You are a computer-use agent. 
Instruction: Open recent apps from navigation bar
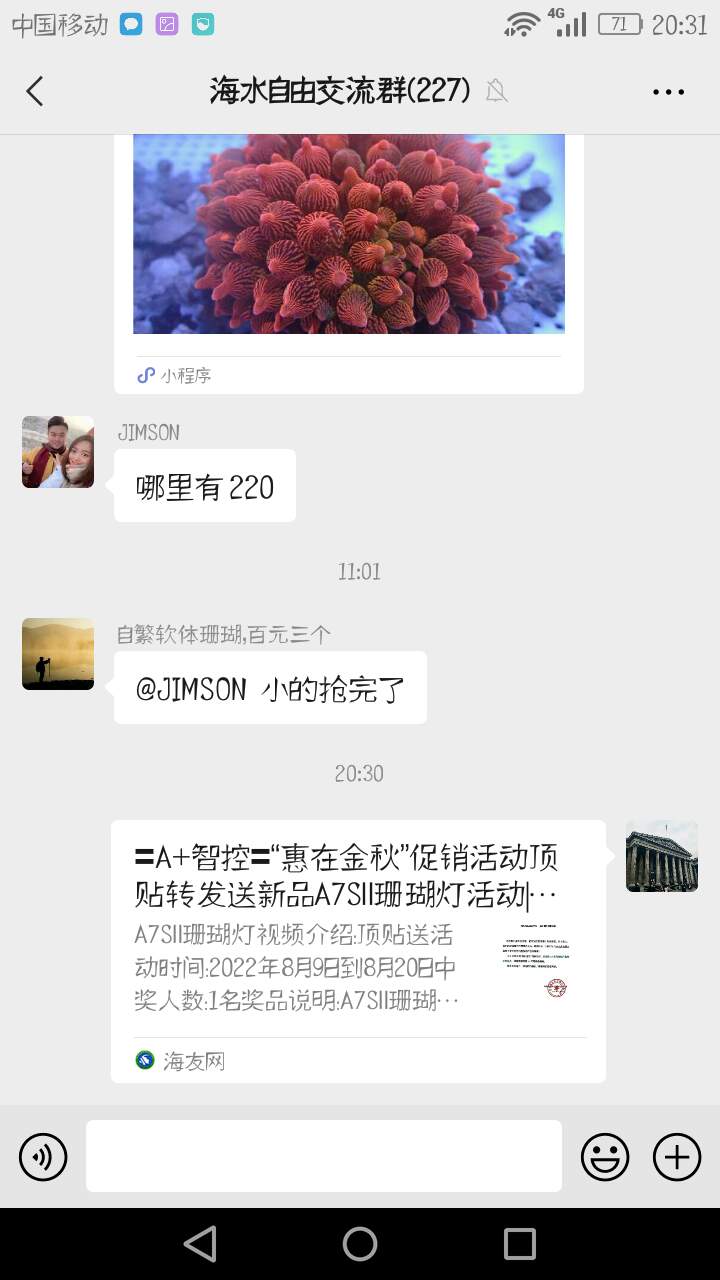(x=520, y=1244)
